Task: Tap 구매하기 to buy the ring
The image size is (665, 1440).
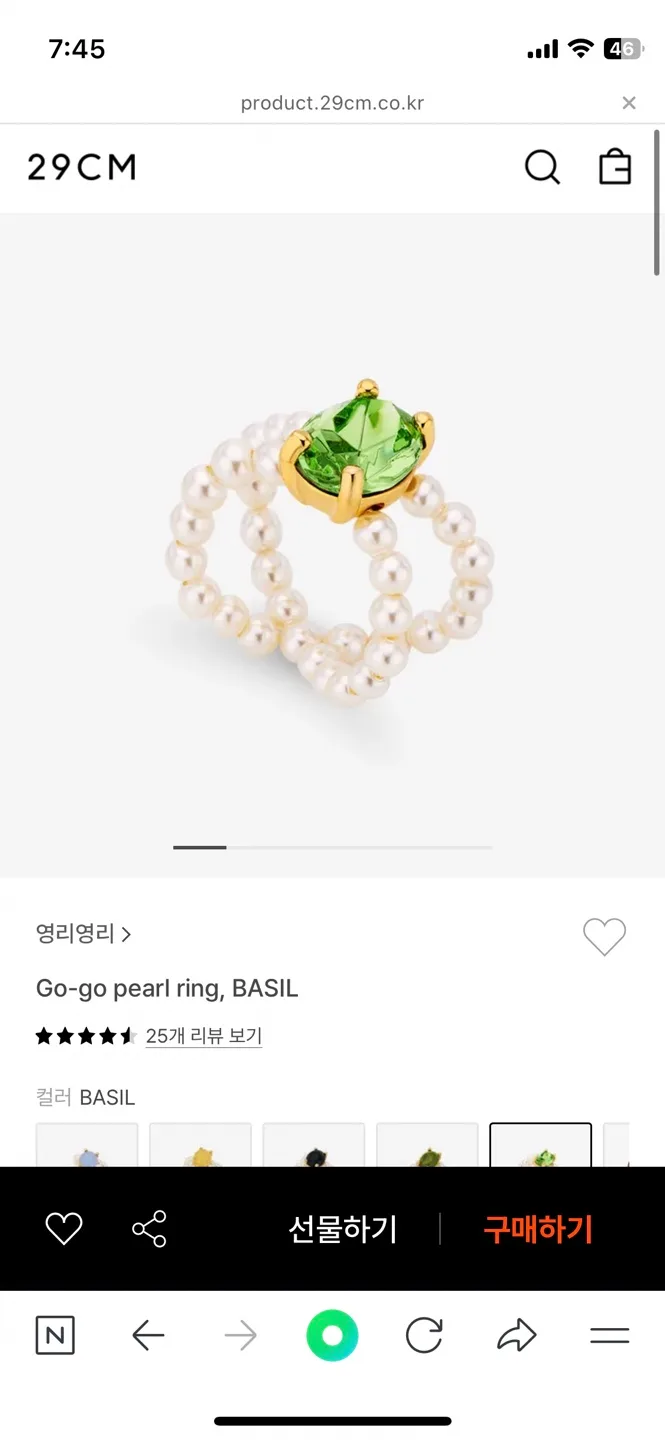Action: [538, 1228]
